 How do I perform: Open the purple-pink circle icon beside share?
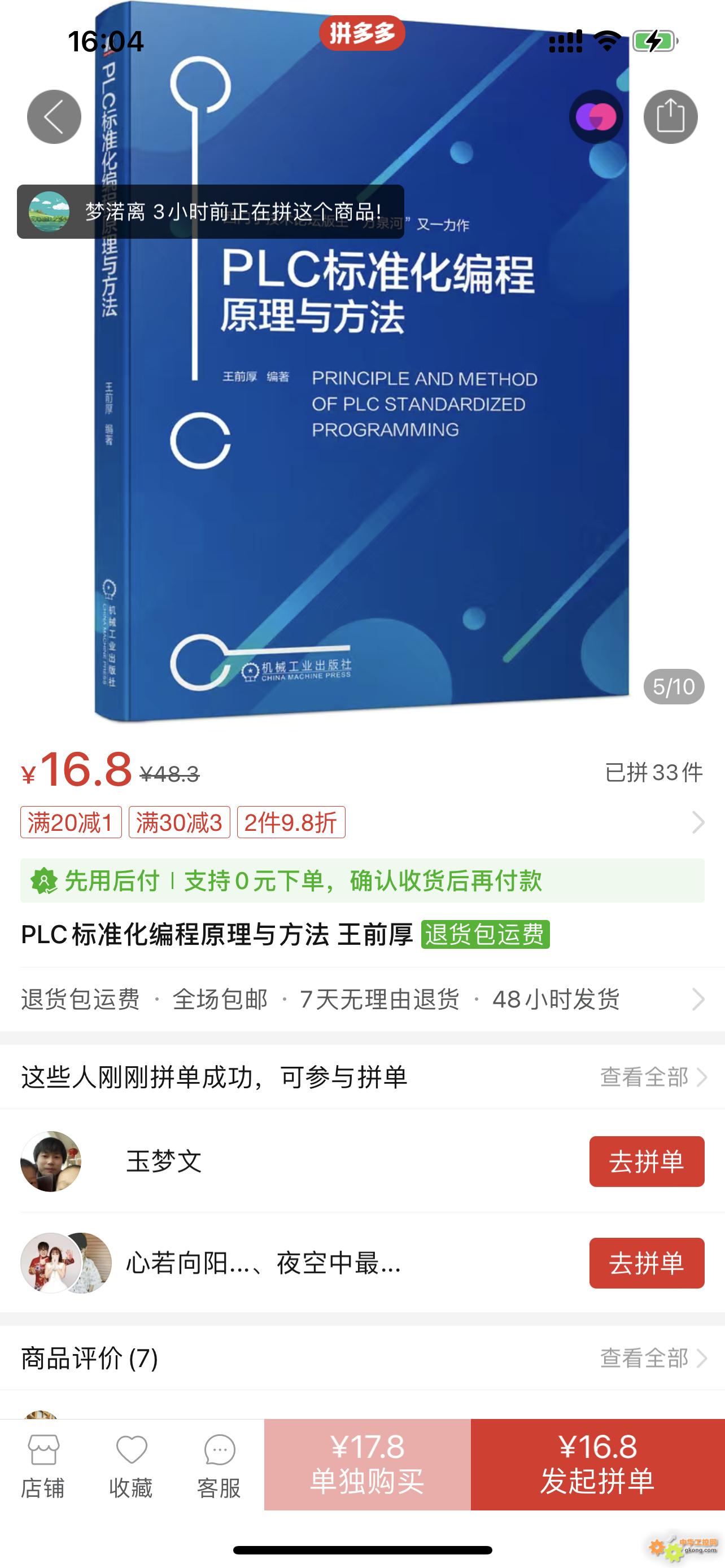(x=596, y=117)
